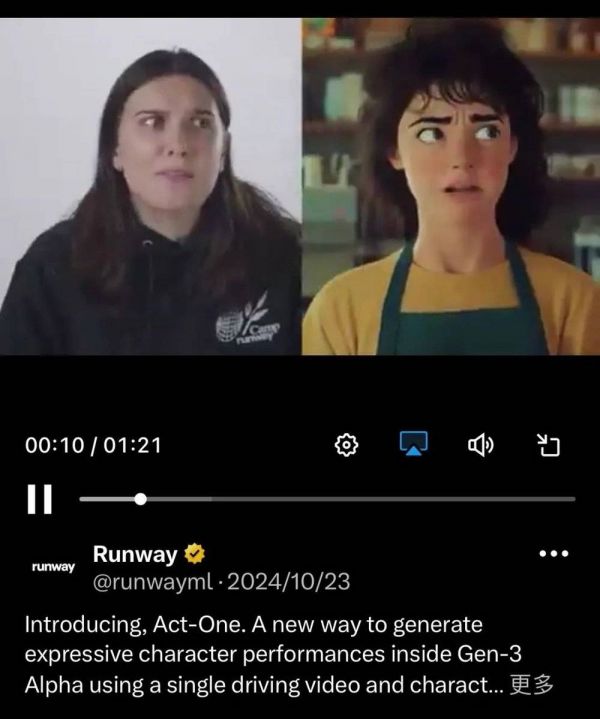Tap the minimize video icon
600x719 pixels.
[548, 445]
